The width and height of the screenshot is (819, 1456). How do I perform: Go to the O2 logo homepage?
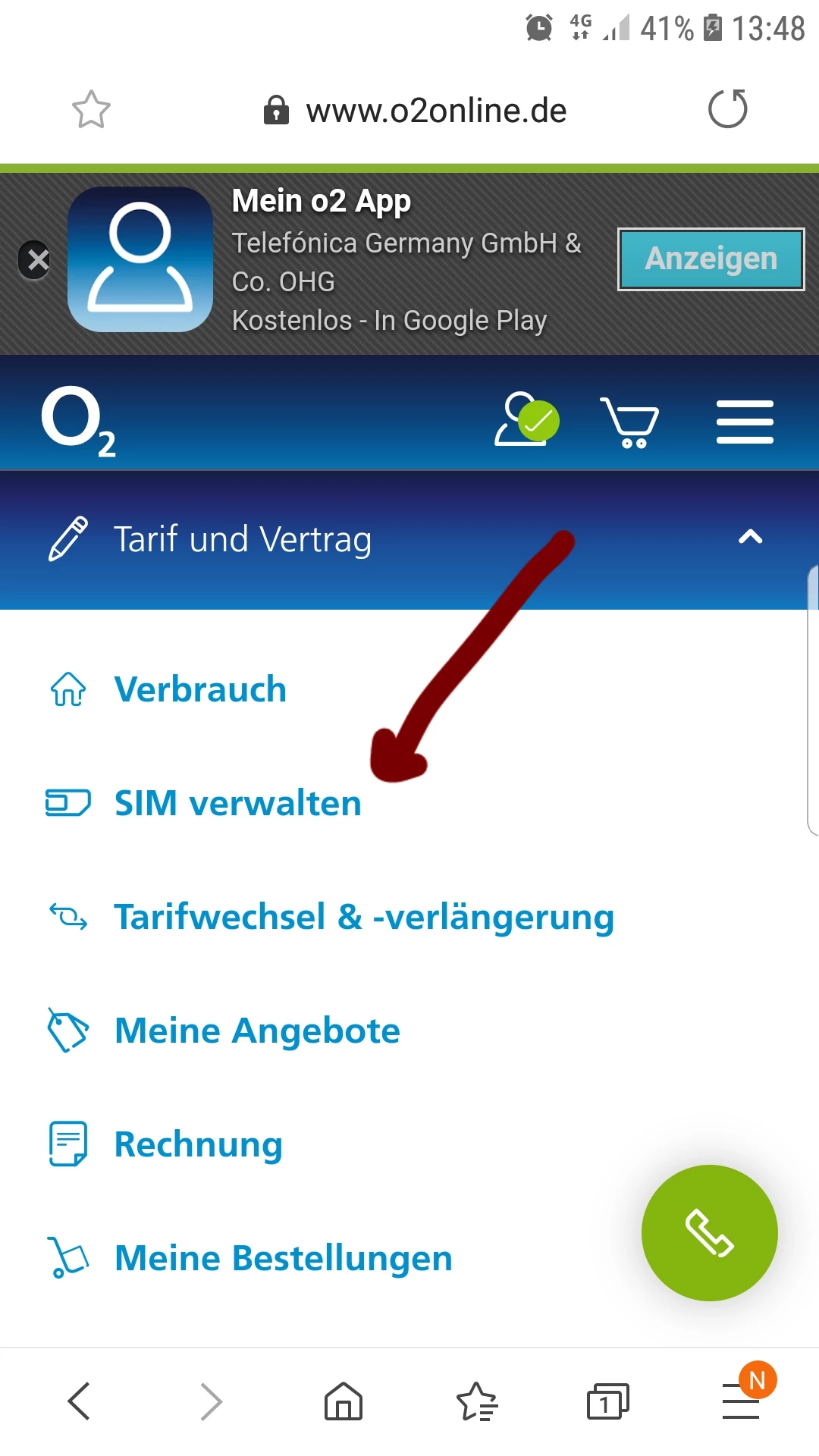[x=78, y=421]
